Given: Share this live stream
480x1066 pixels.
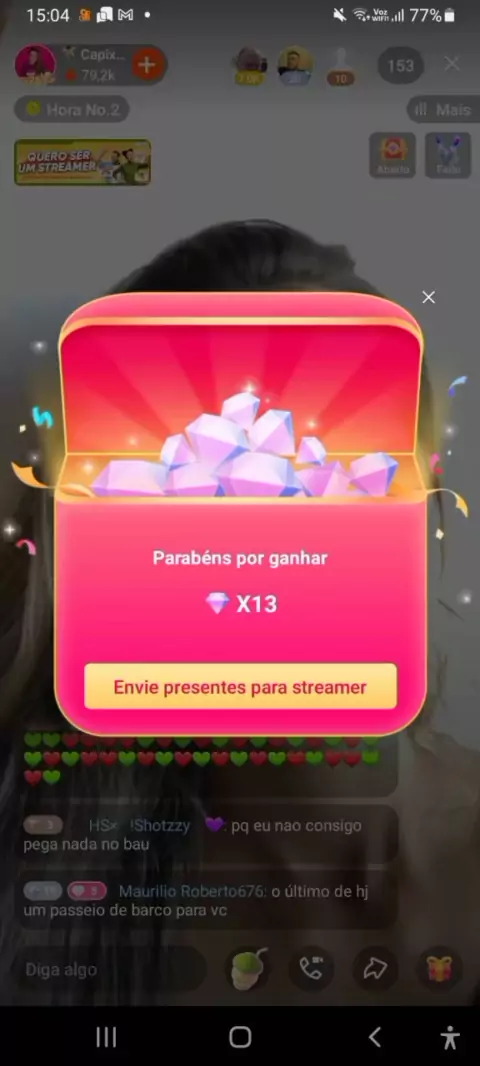Looking at the screenshot, I should (x=375, y=969).
